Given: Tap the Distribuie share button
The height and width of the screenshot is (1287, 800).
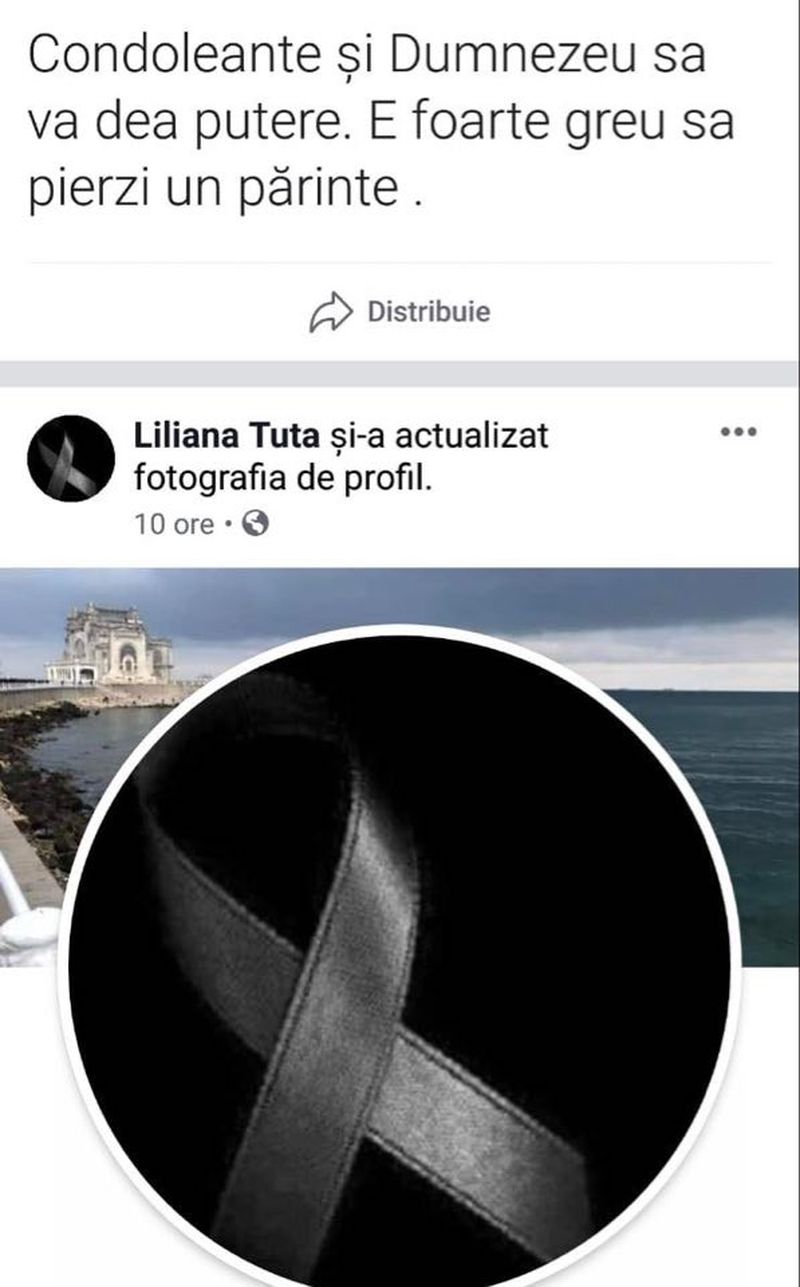Looking at the screenshot, I should (400, 312).
